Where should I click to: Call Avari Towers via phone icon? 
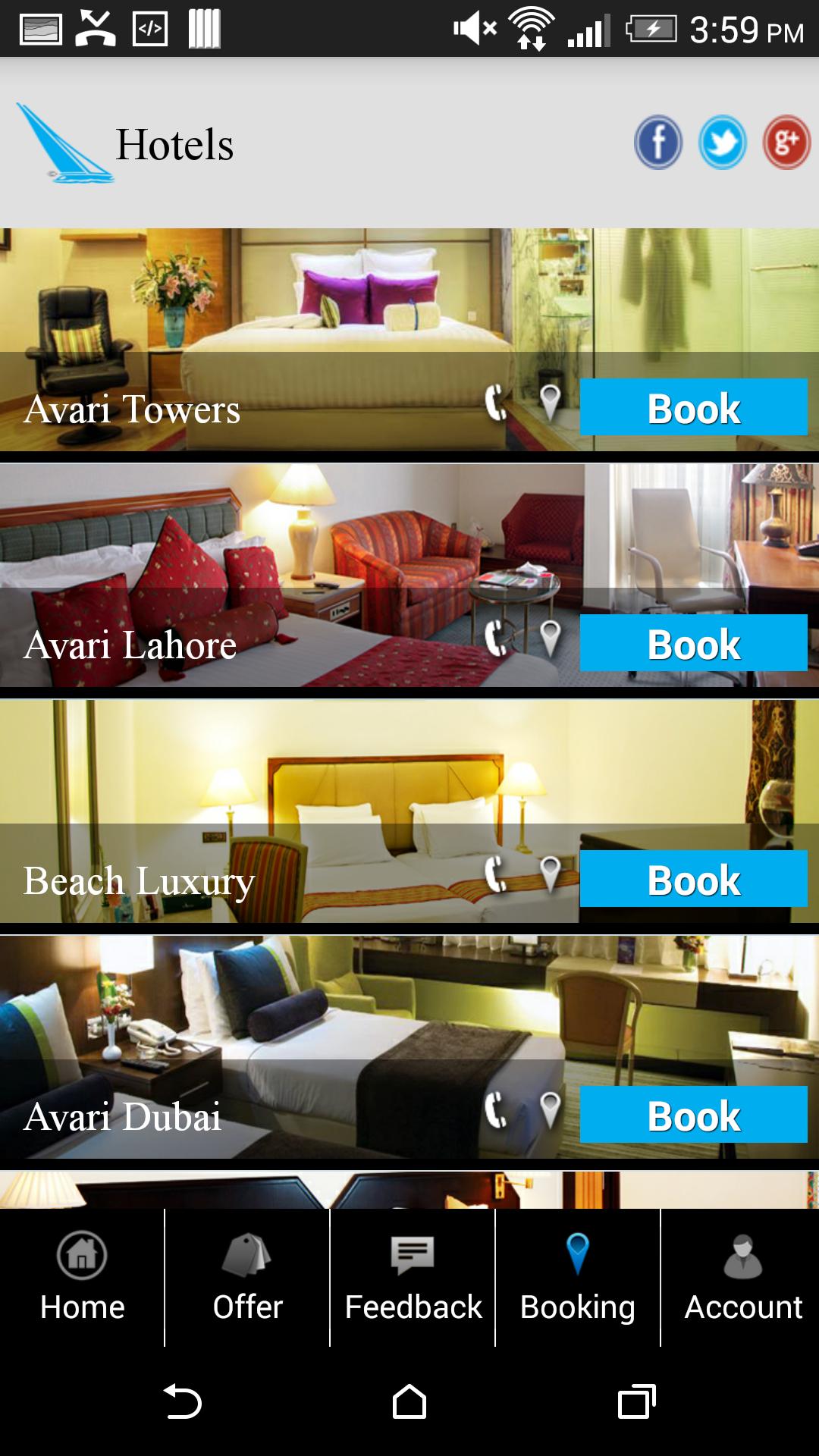496,403
